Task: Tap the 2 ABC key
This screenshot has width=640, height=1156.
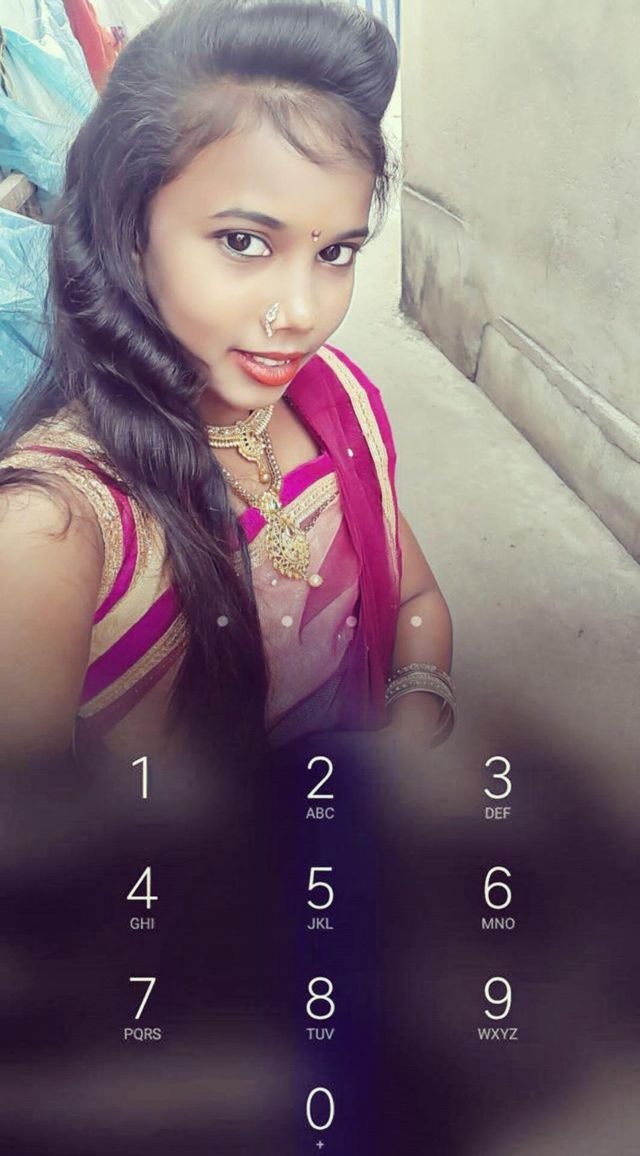Action: click(x=320, y=787)
